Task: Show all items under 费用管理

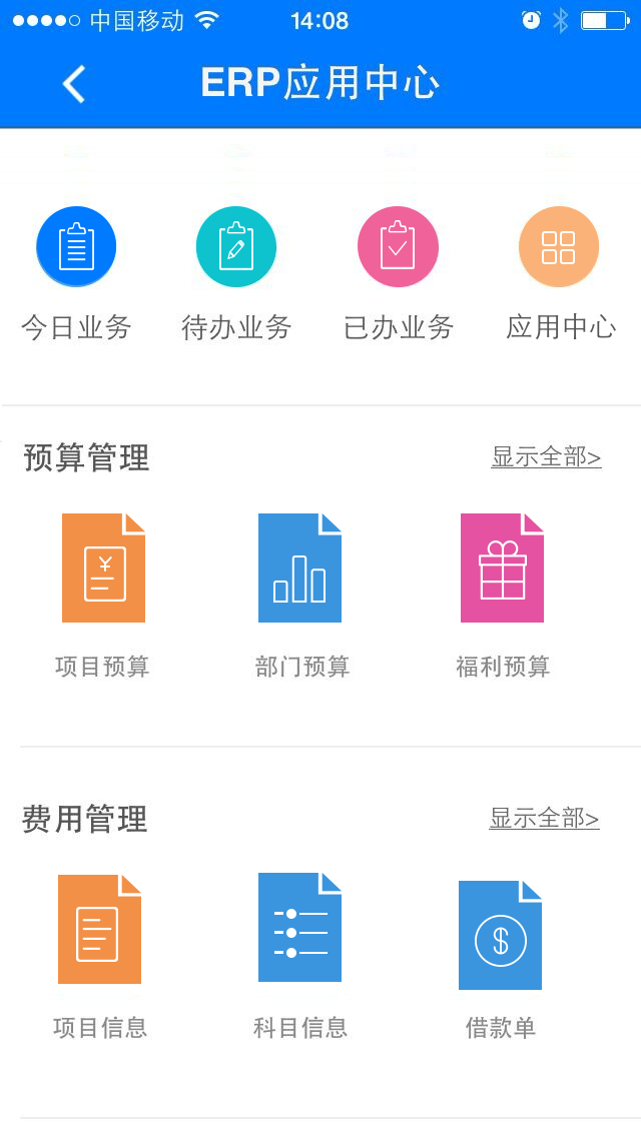Action: (545, 818)
